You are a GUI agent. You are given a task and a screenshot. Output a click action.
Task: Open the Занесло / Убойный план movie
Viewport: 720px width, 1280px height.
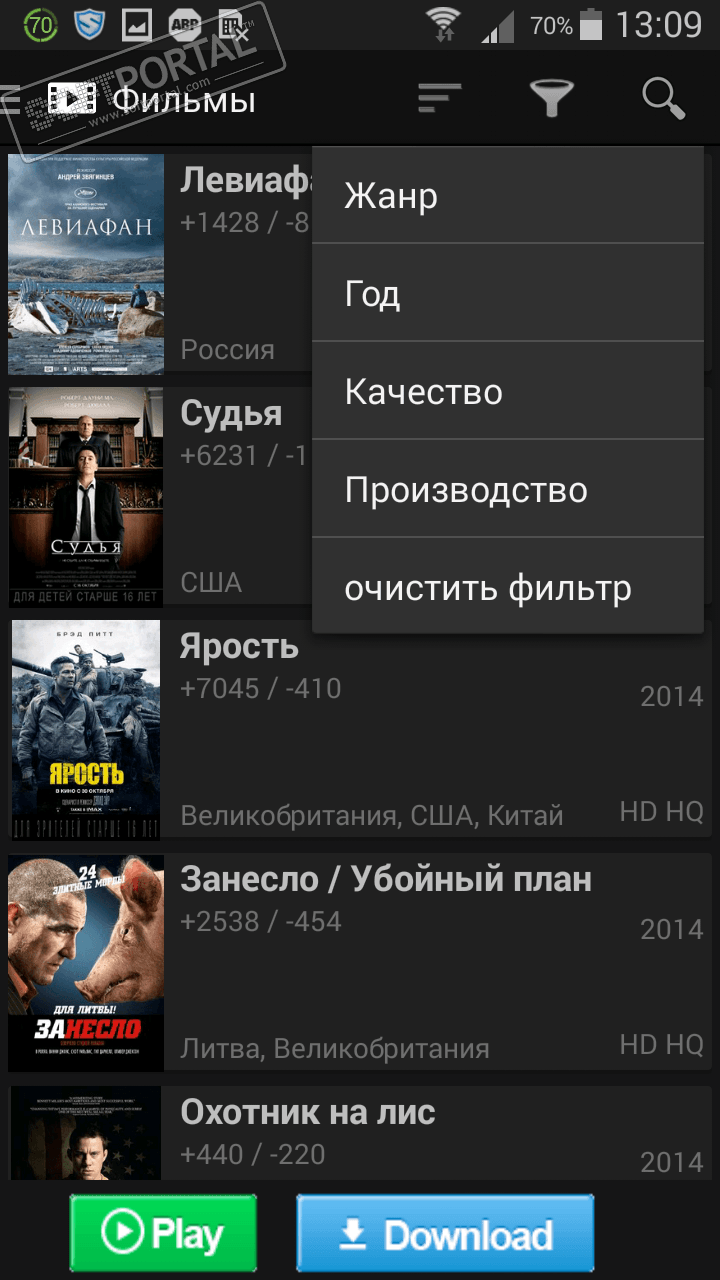pyautogui.click(x=360, y=962)
